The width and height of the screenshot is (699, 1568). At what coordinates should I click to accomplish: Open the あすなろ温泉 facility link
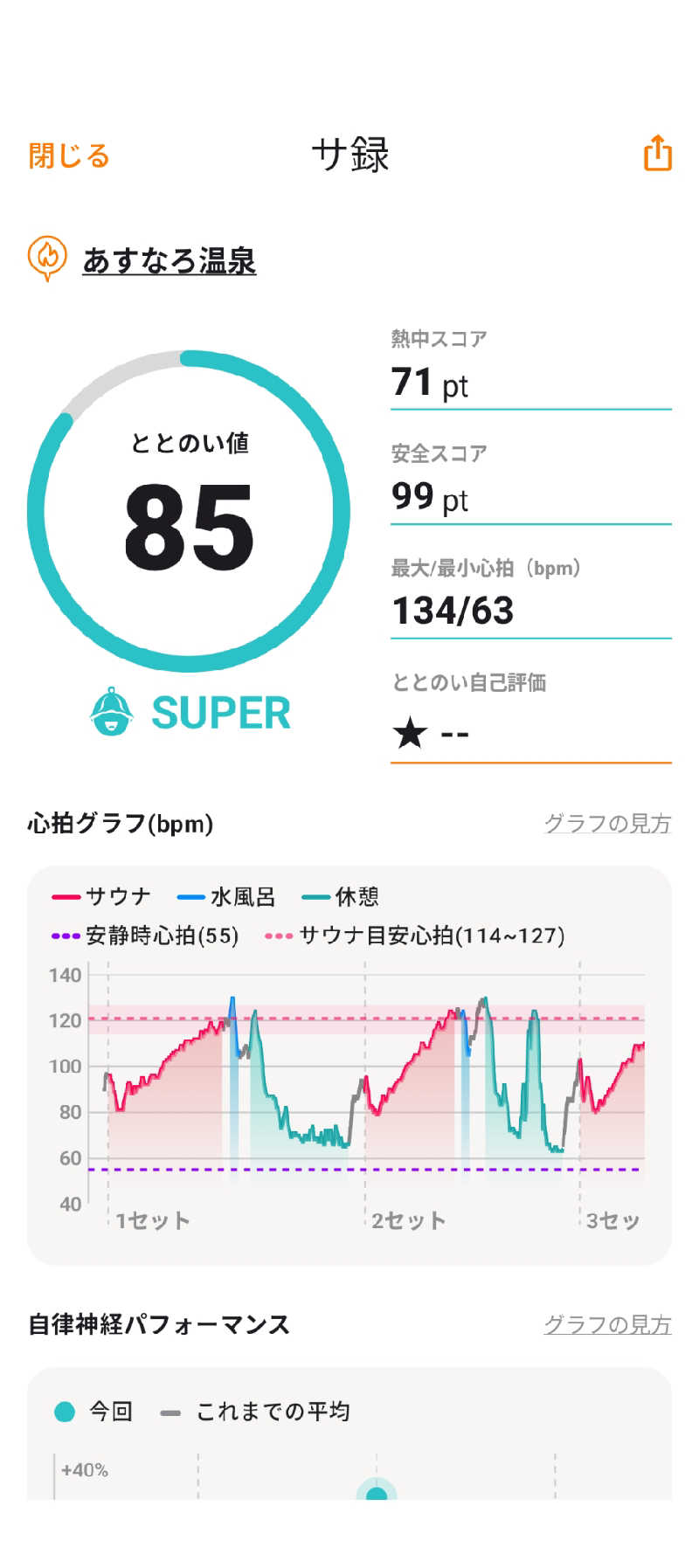170,259
